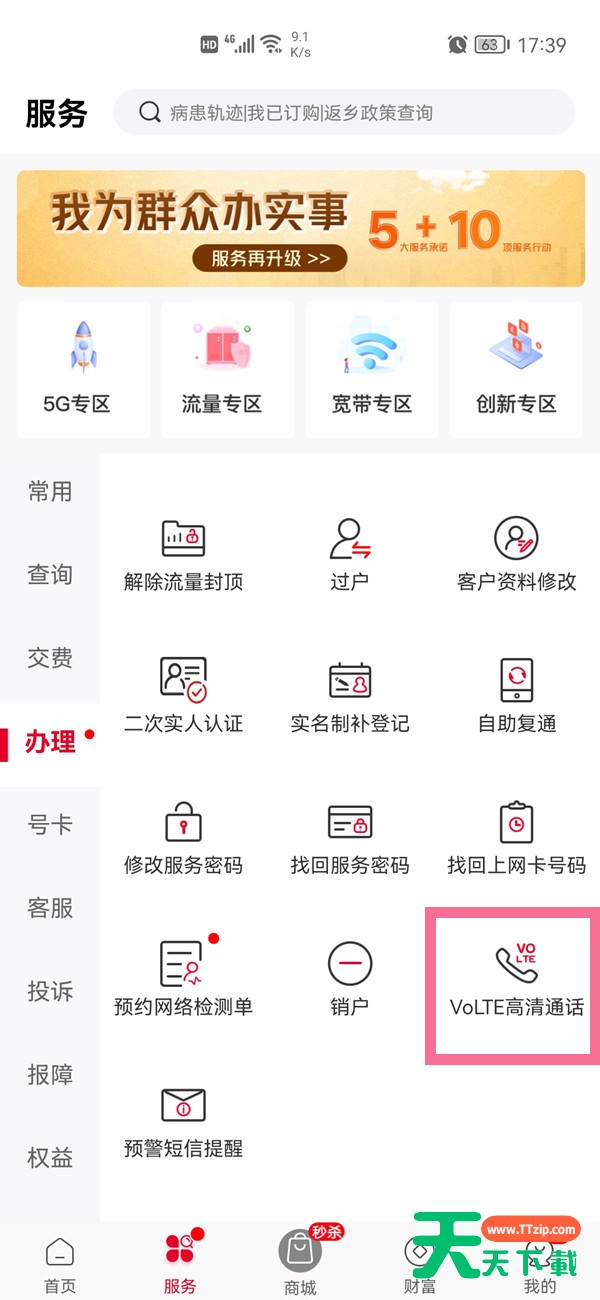
Task: Open the 5G专区 tile
Action: 84,370
